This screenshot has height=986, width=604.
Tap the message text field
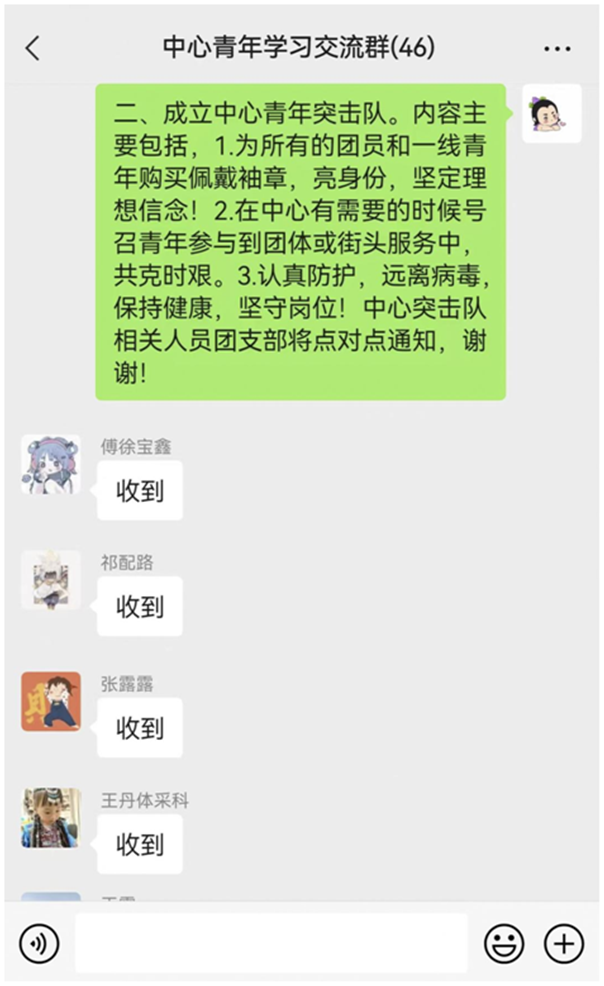click(x=271, y=942)
